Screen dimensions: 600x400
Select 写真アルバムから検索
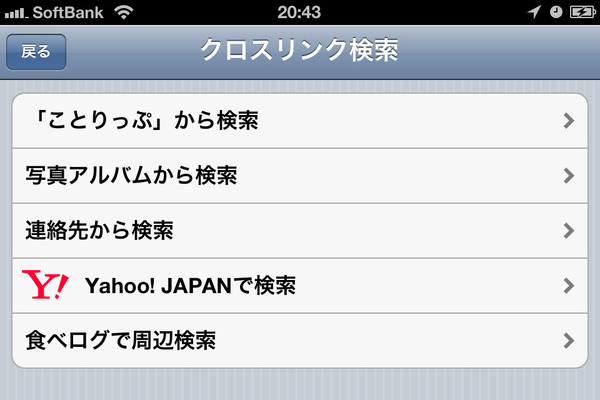298,176
